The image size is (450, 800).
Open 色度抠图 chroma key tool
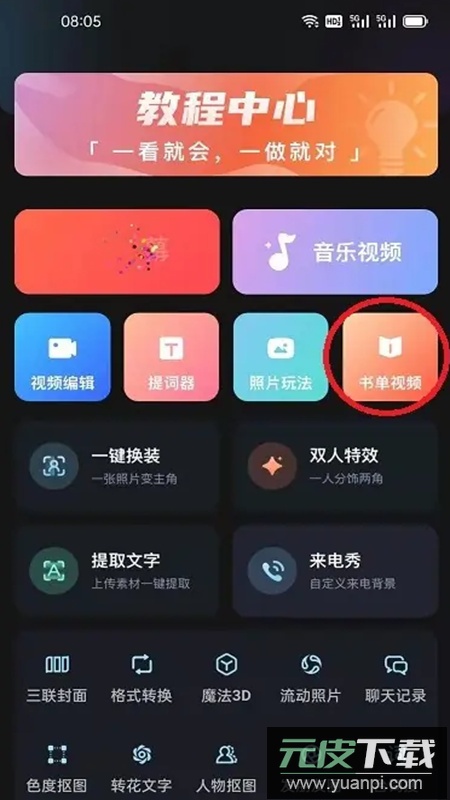tap(57, 769)
